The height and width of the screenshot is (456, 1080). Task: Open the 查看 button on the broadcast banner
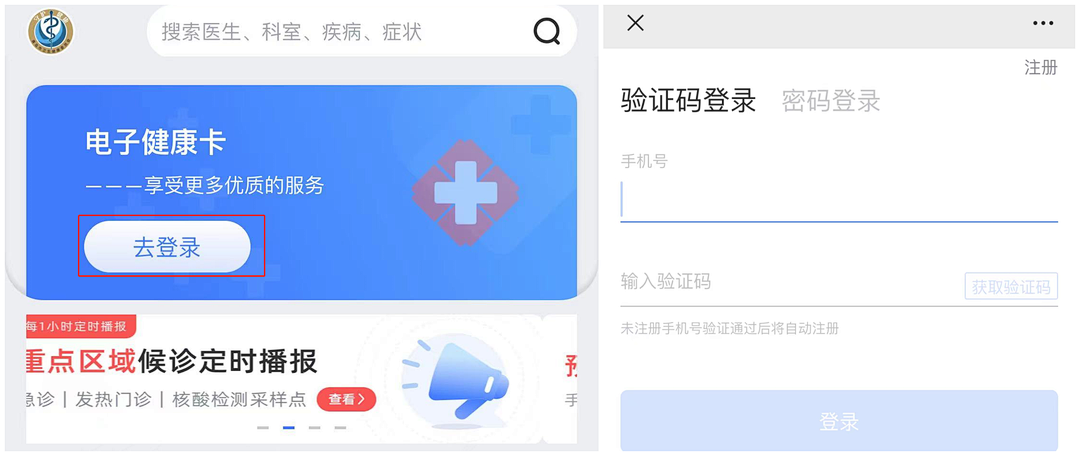point(346,399)
